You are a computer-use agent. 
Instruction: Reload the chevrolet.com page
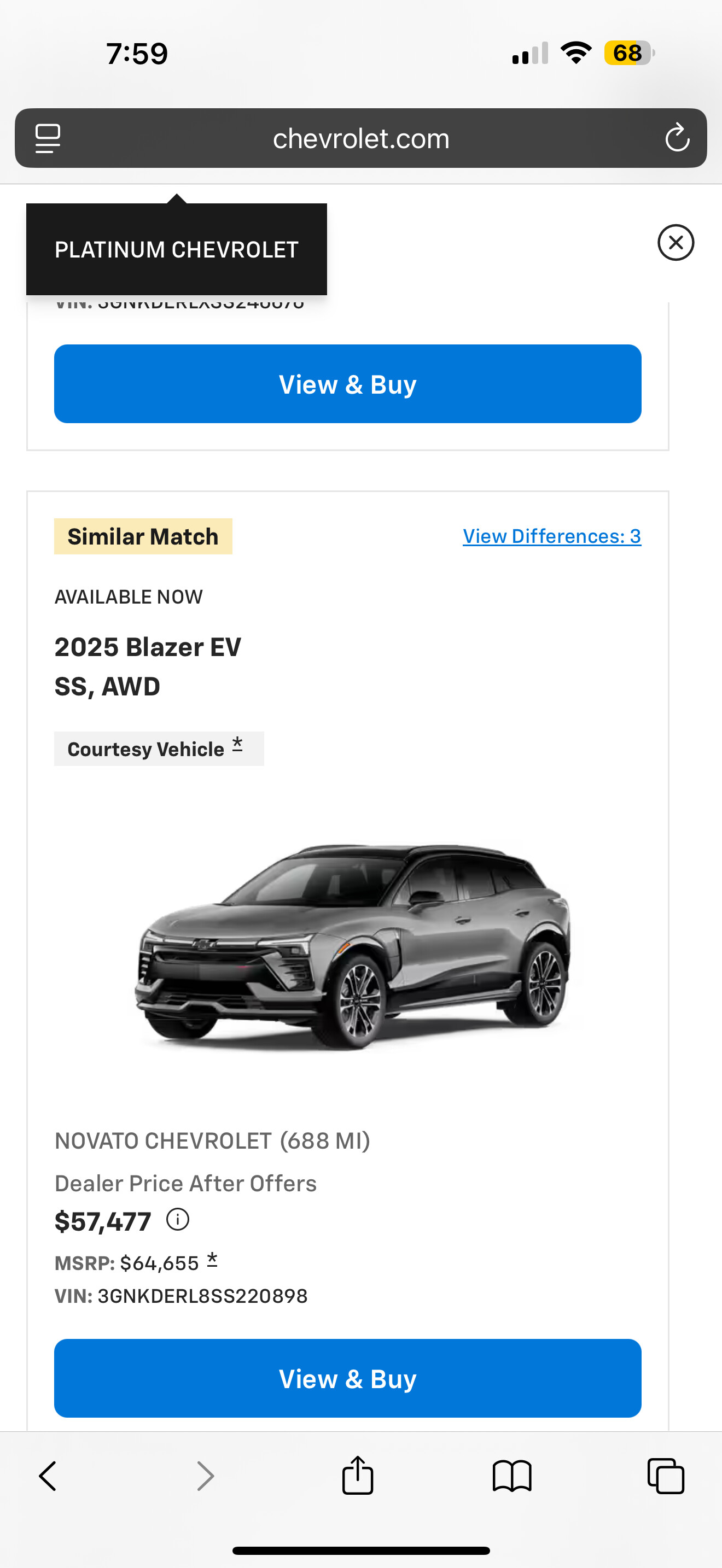[677, 138]
